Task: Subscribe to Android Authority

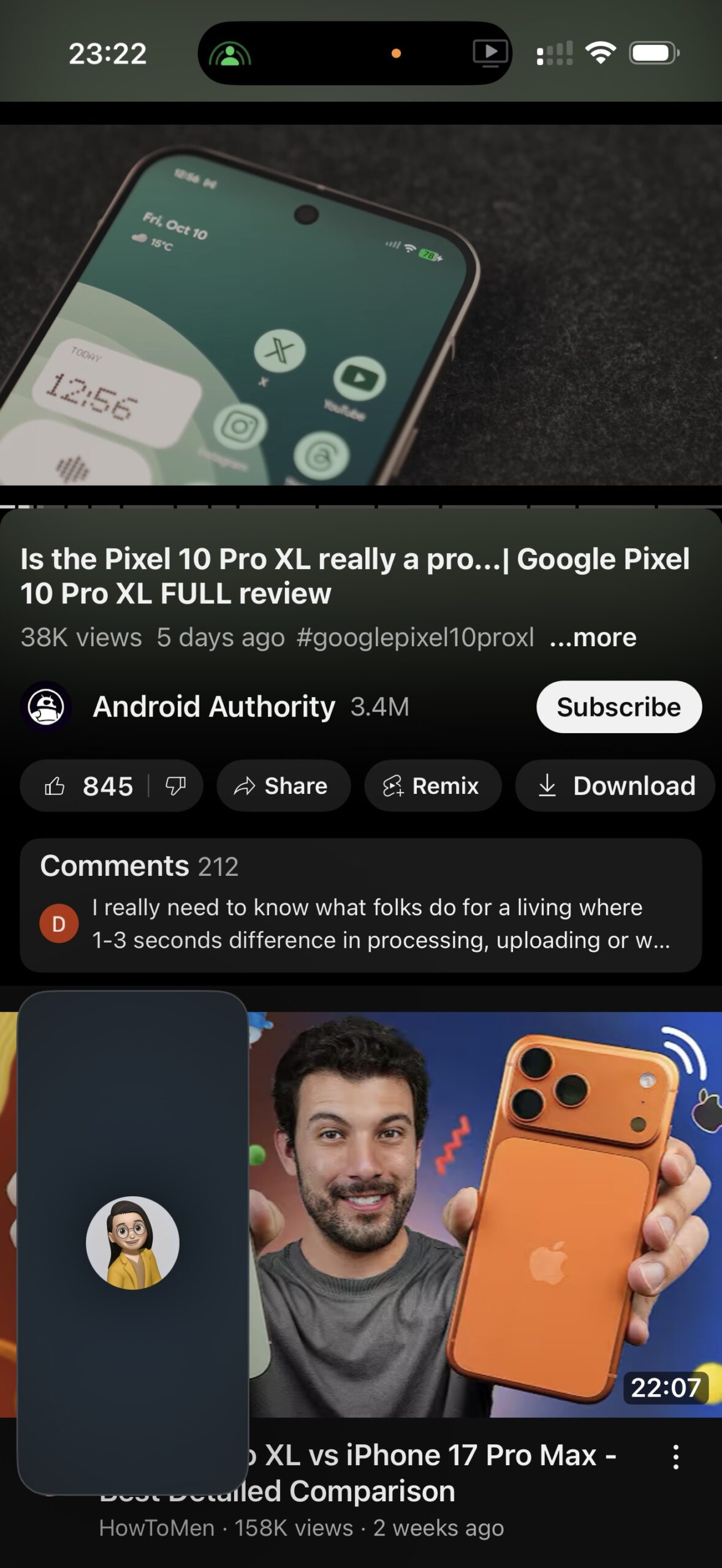Action: (618, 707)
